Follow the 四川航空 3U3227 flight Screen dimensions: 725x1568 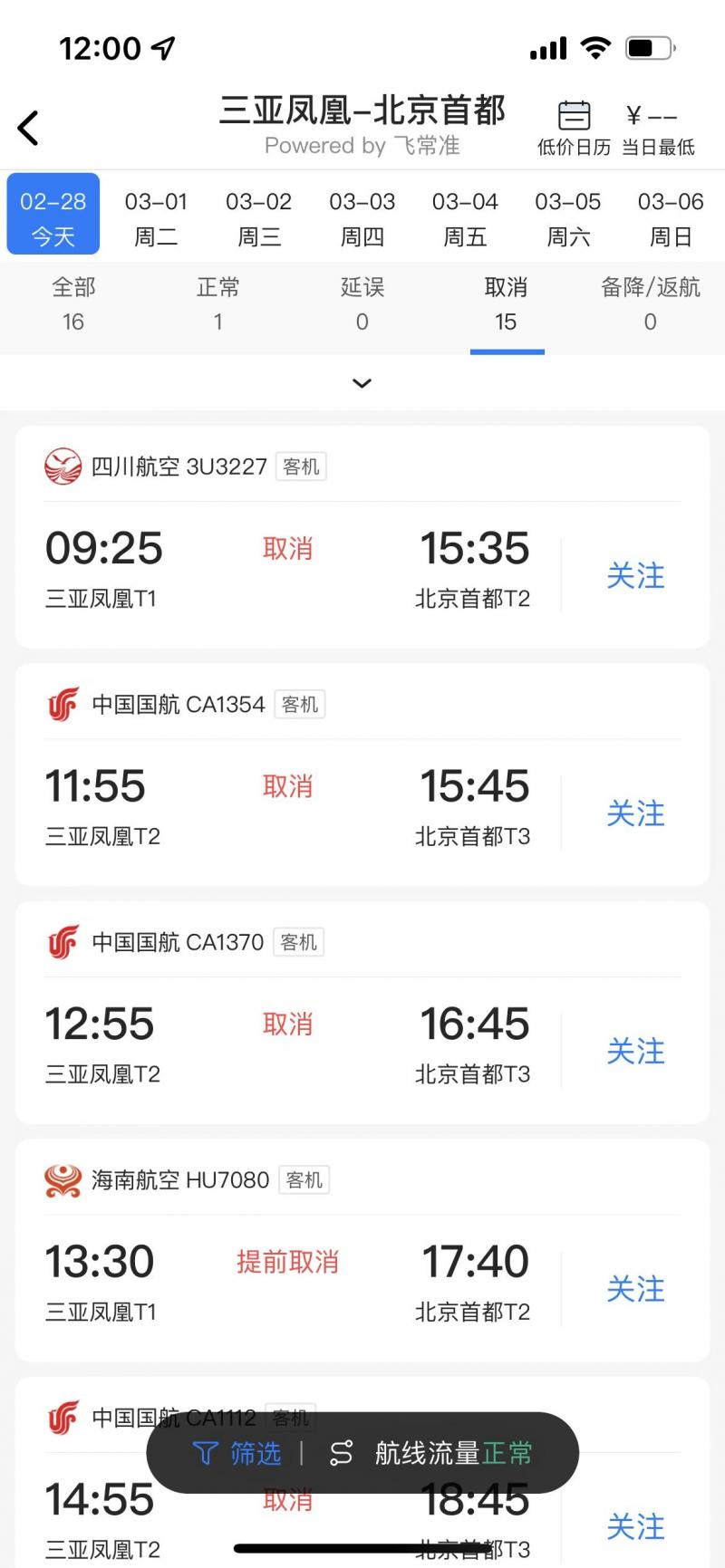tap(635, 575)
